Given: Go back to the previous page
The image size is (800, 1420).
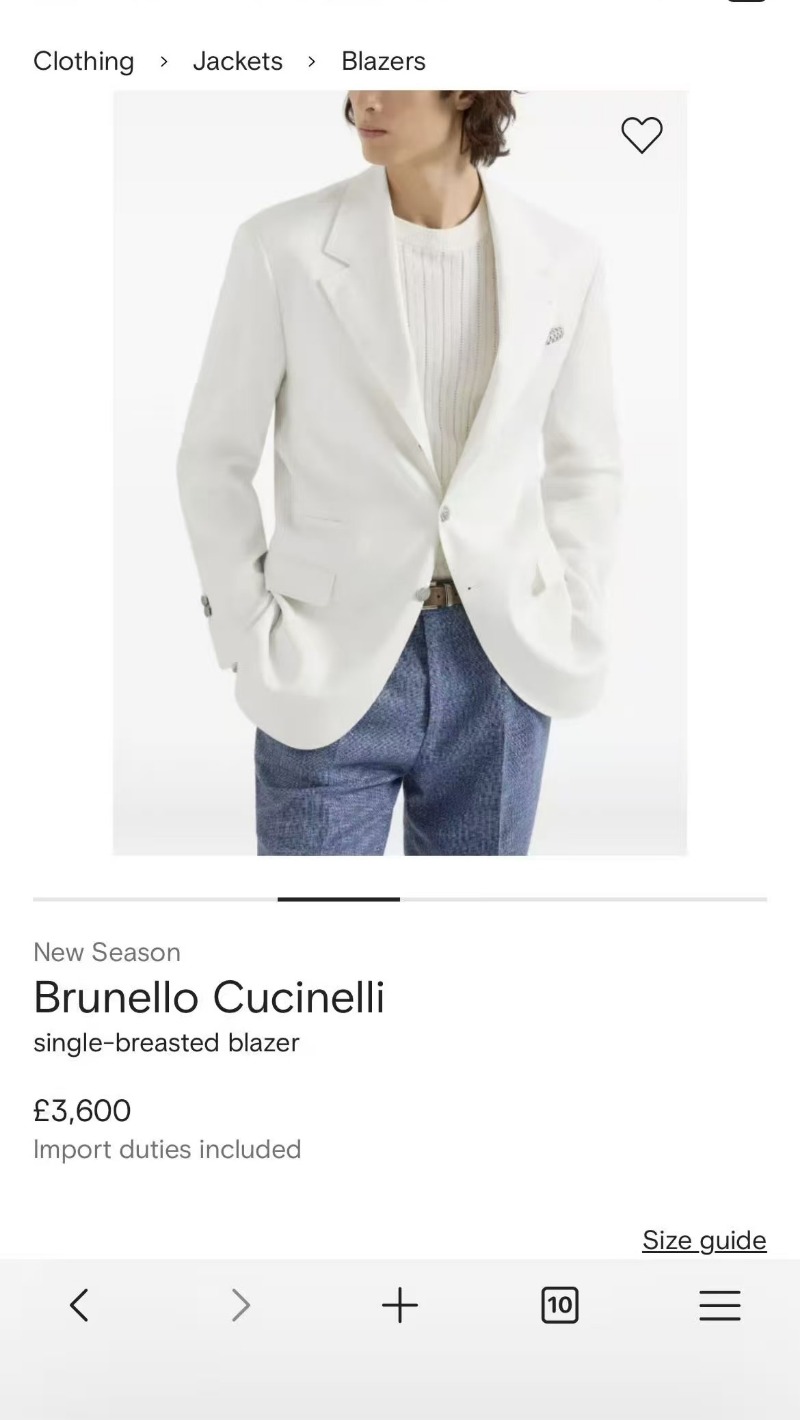Looking at the screenshot, I should tap(80, 1305).
